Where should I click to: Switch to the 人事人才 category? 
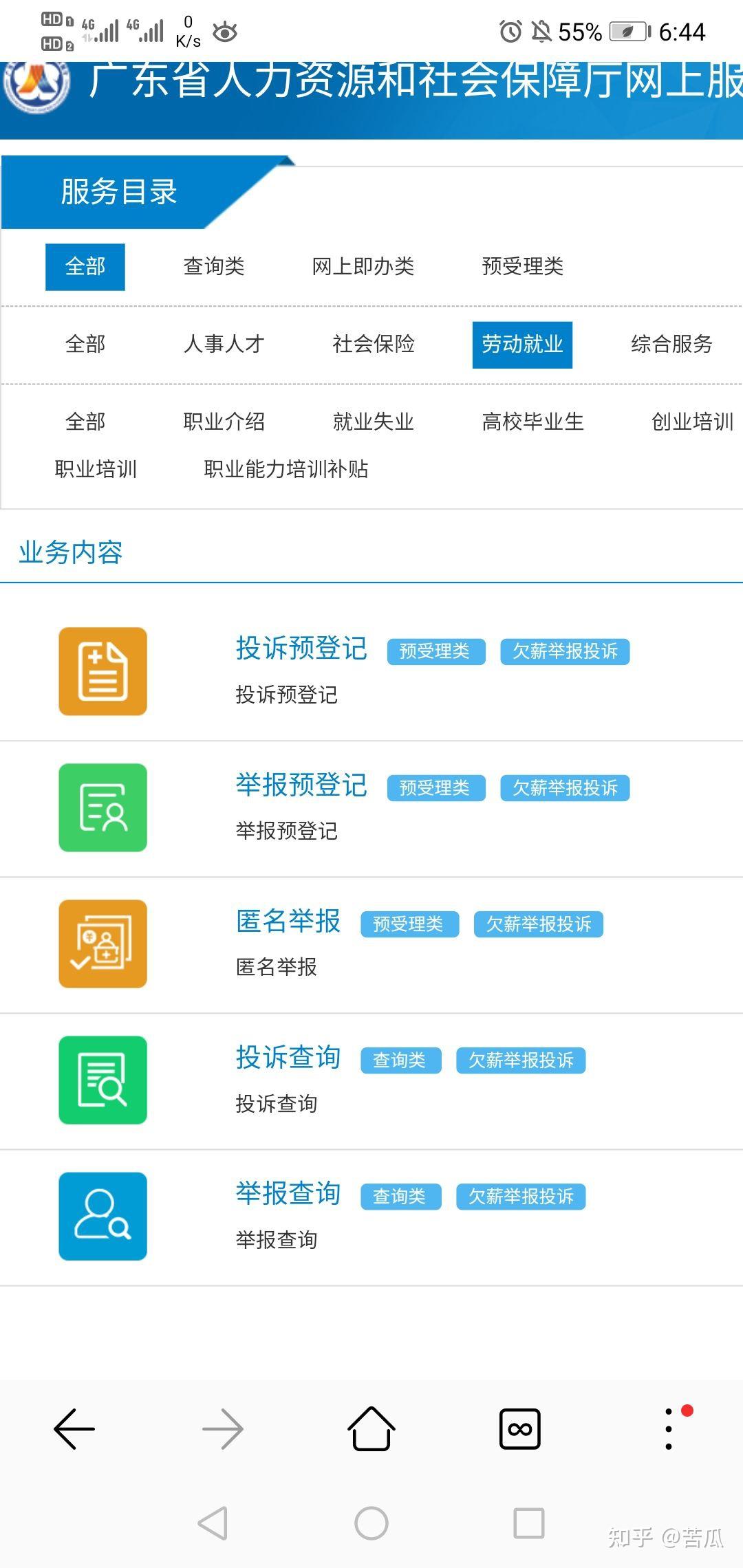pos(224,344)
